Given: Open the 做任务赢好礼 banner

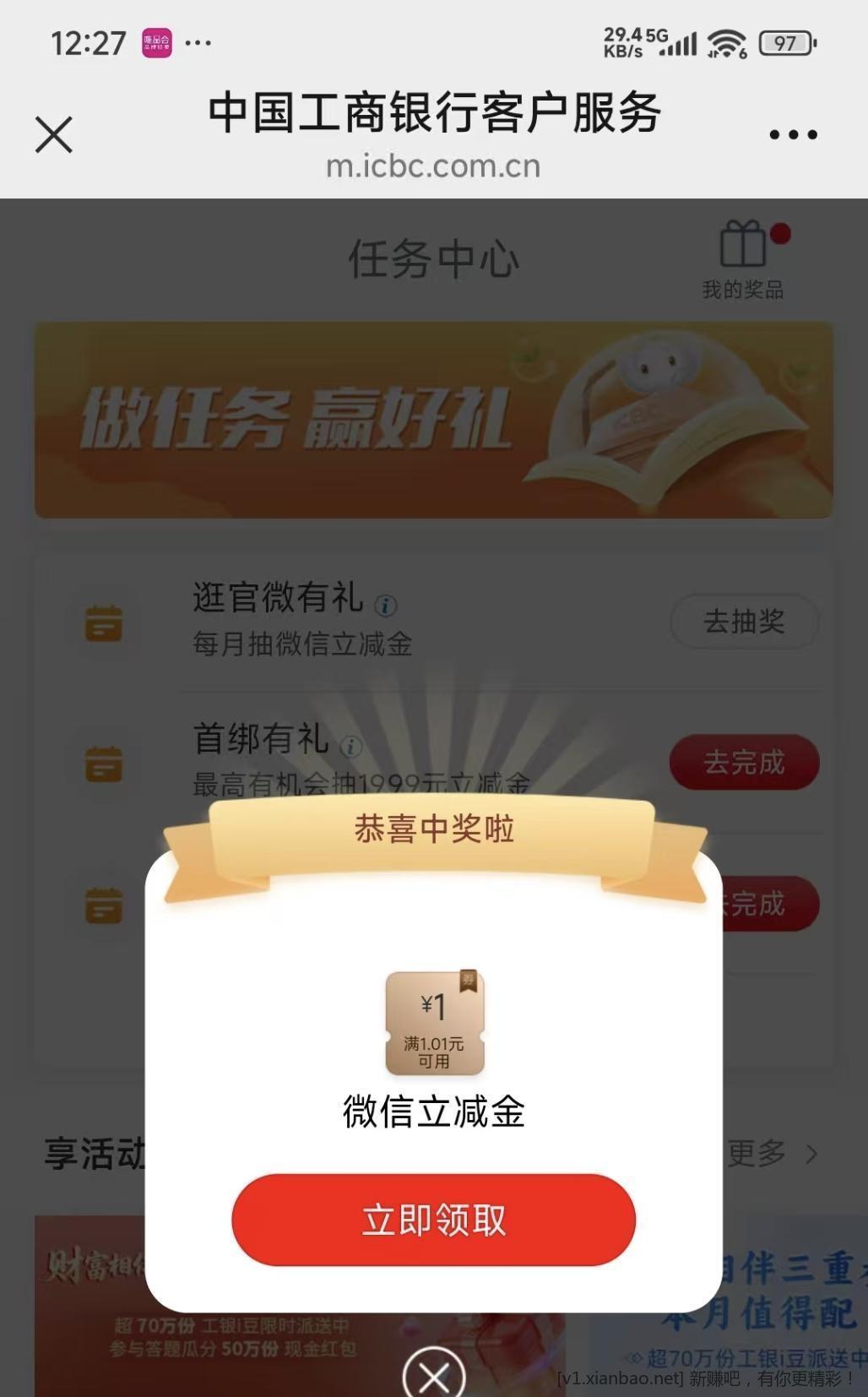Looking at the screenshot, I should pos(433,420).
